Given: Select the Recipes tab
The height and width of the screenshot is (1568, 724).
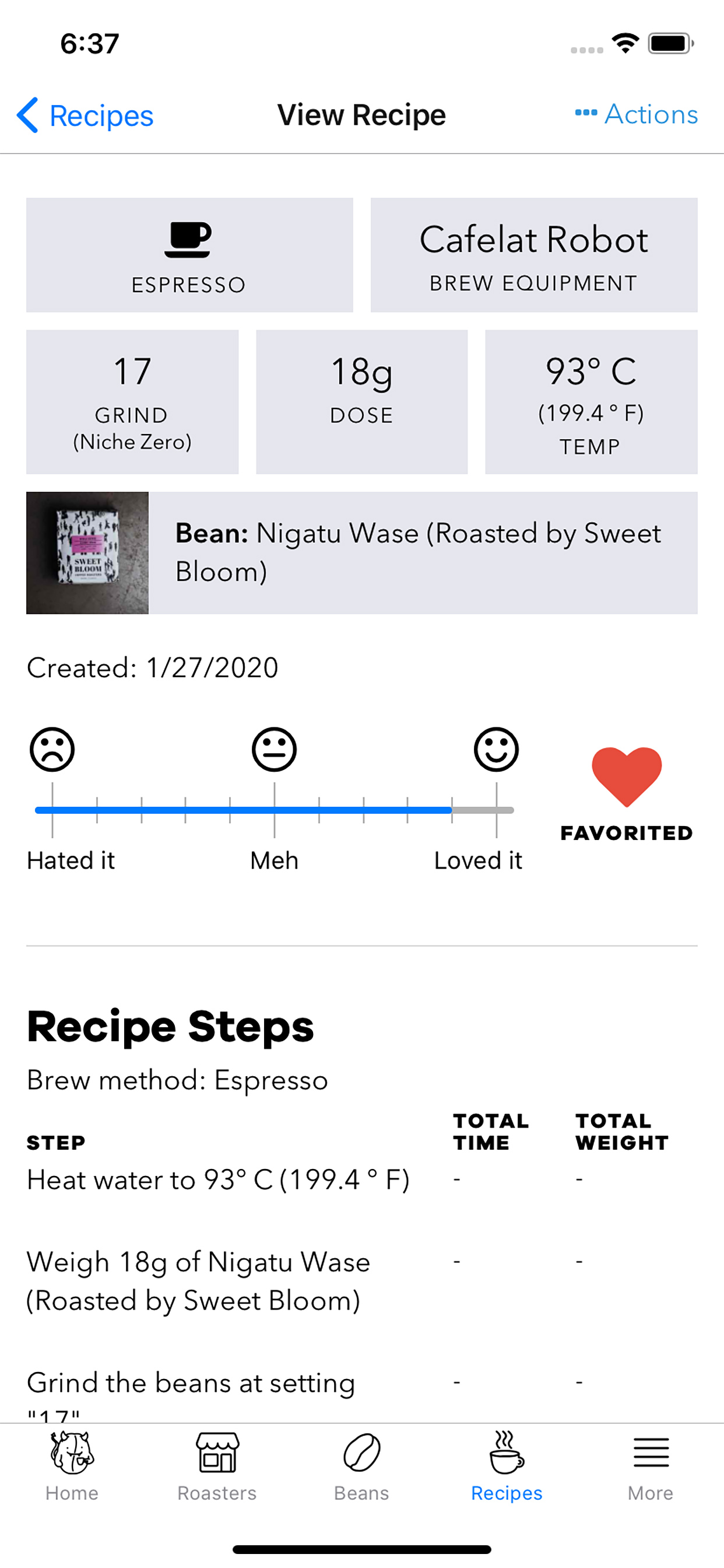Looking at the screenshot, I should (x=506, y=1466).
